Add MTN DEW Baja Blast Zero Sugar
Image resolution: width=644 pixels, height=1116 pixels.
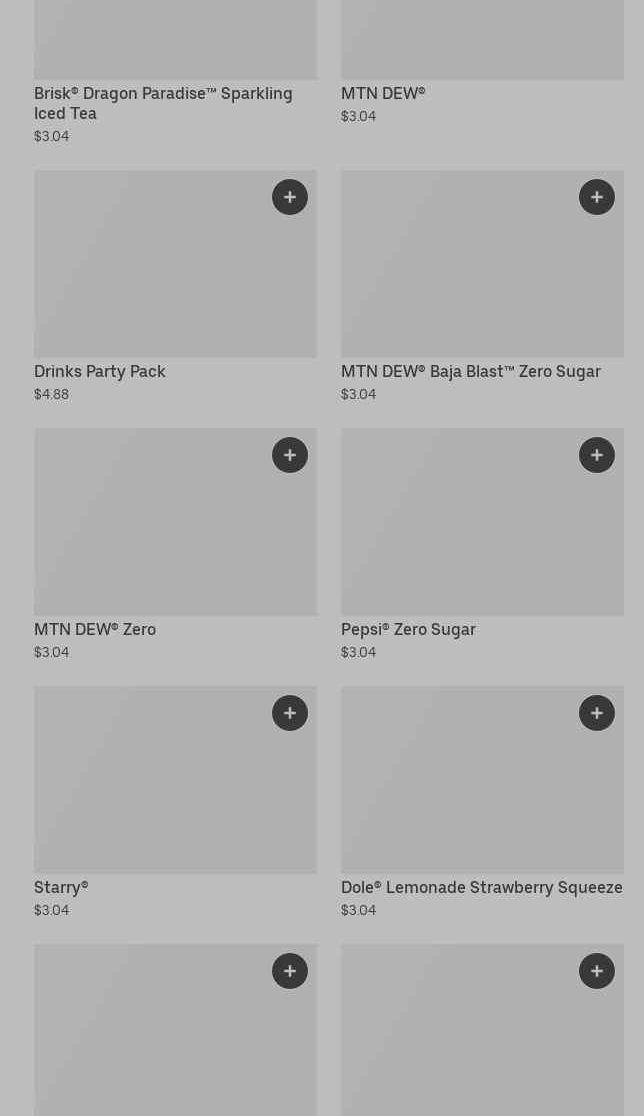pyautogui.click(x=597, y=197)
